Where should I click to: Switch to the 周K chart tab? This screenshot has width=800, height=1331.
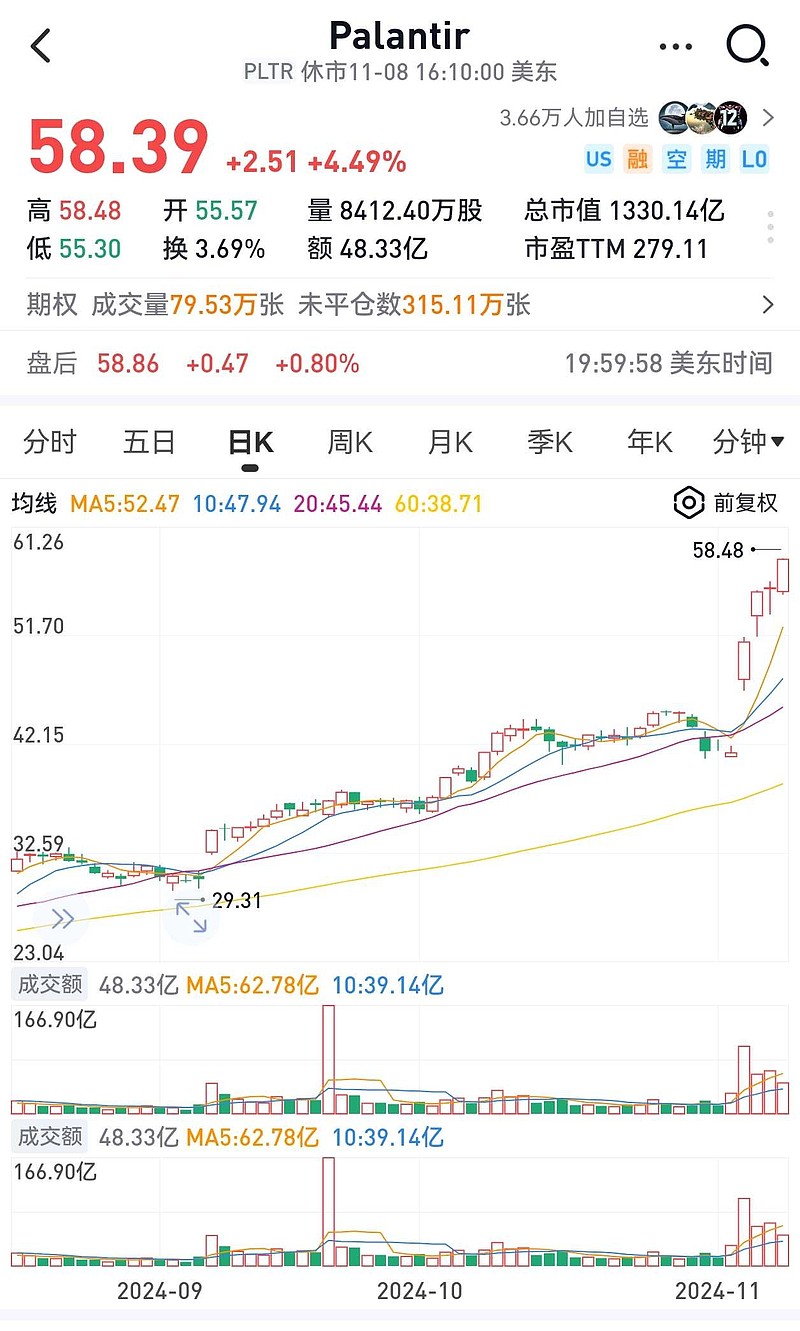350,442
